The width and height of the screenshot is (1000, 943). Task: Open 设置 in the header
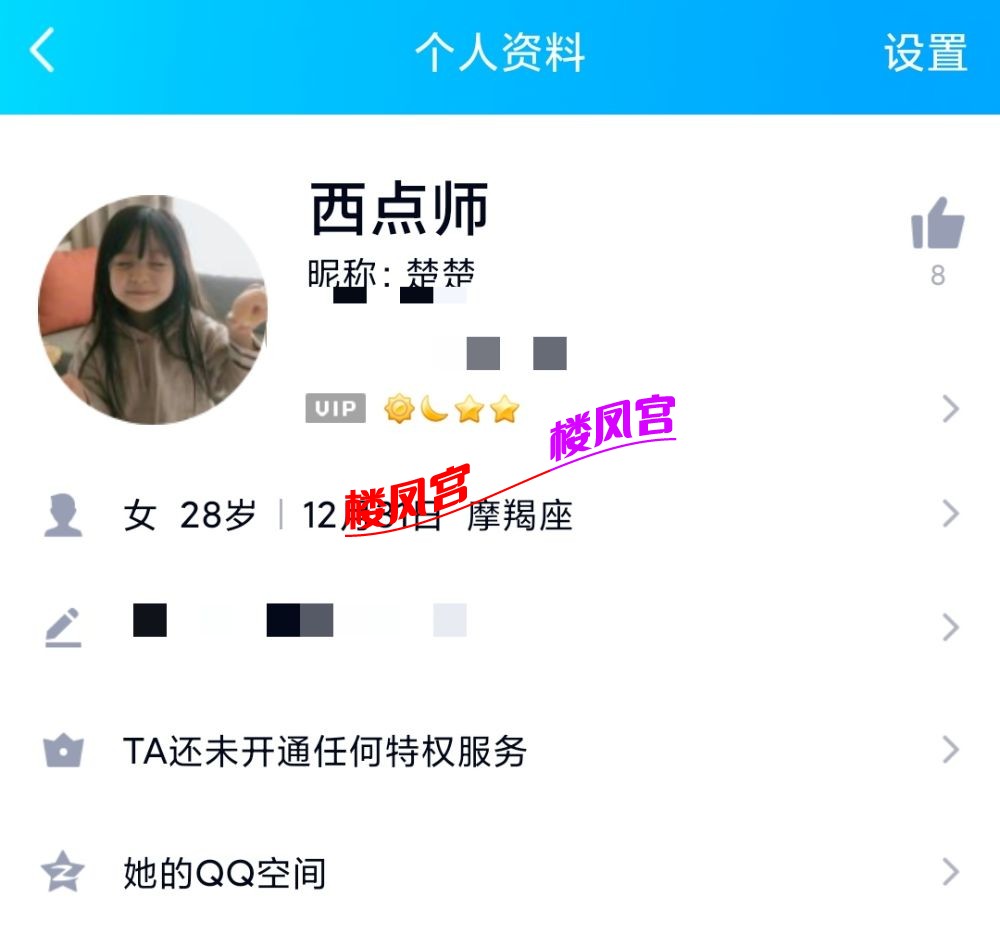(x=925, y=53)
